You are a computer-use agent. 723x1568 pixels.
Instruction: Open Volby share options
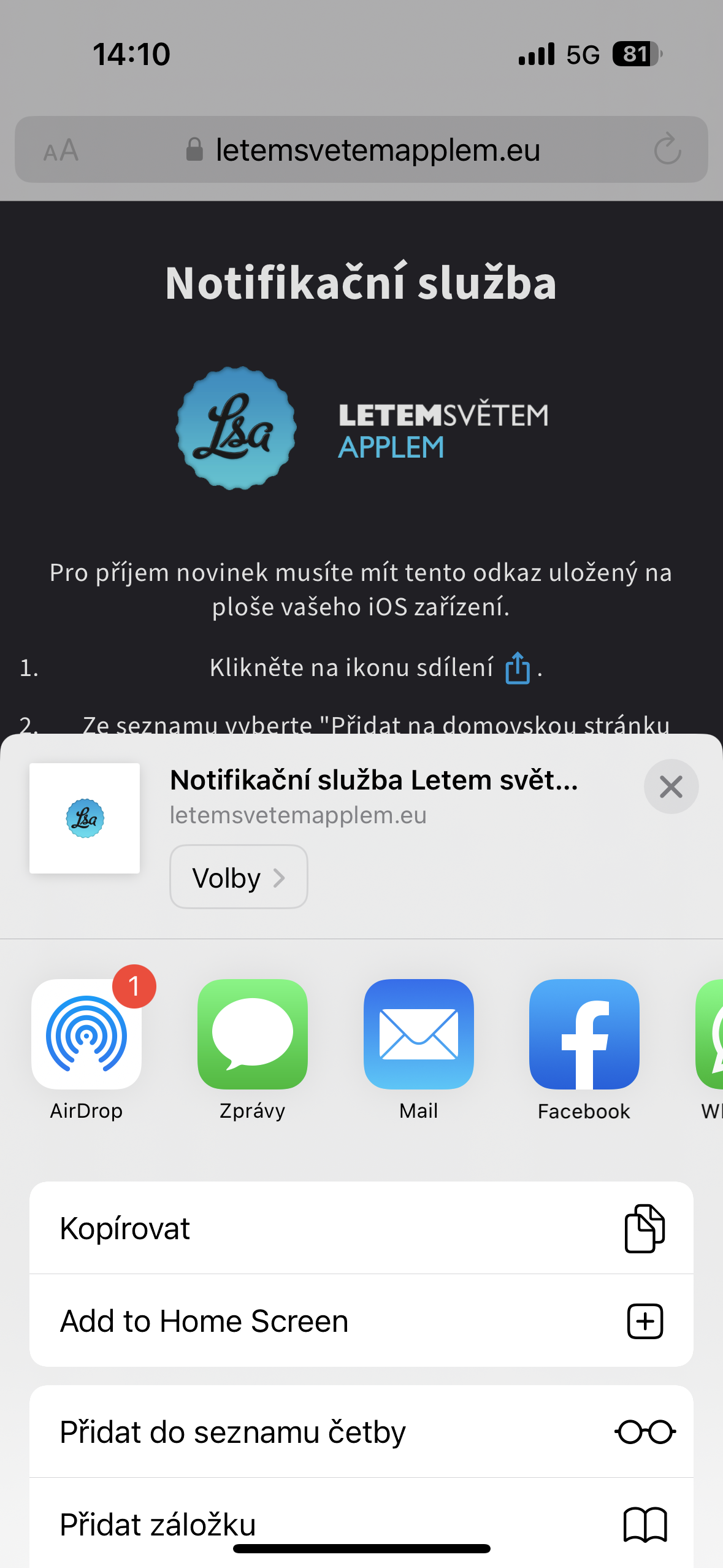pos(239,877)
